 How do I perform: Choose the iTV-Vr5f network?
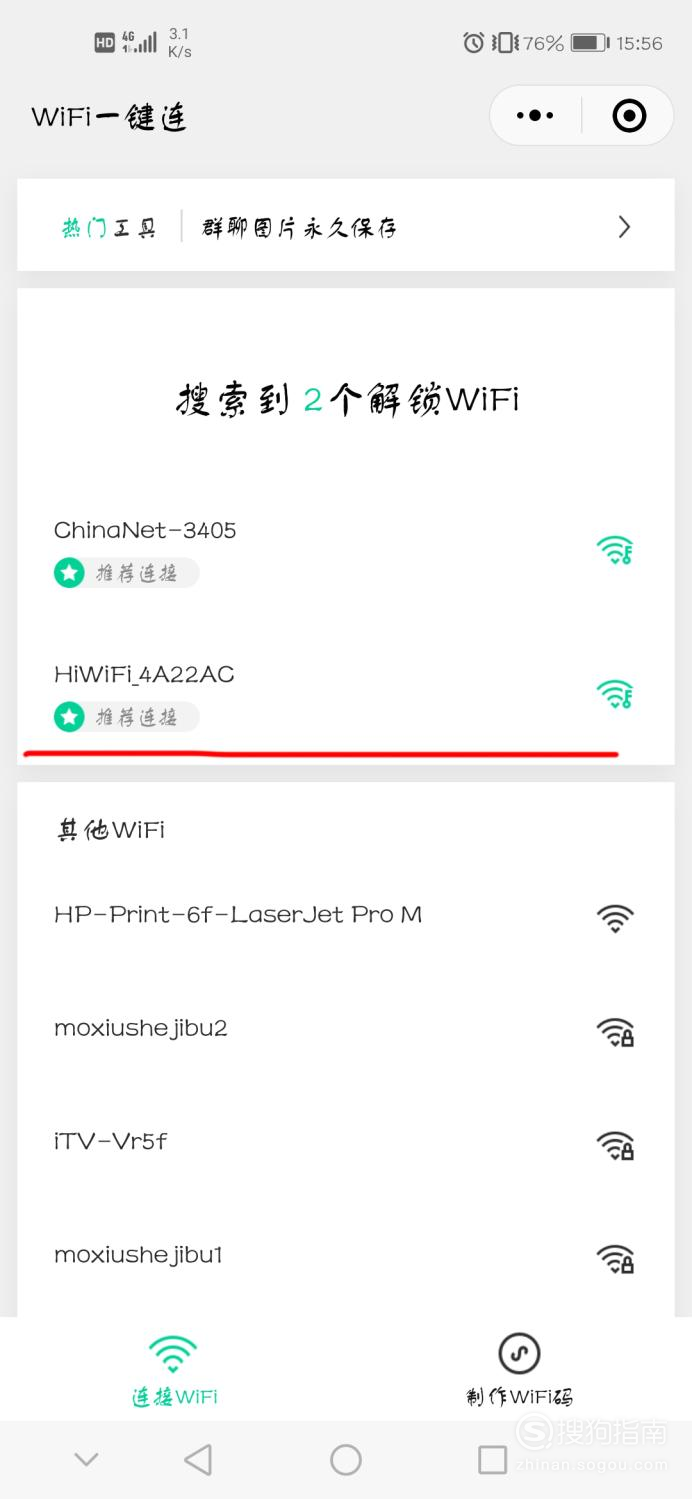click(346, 1142)
